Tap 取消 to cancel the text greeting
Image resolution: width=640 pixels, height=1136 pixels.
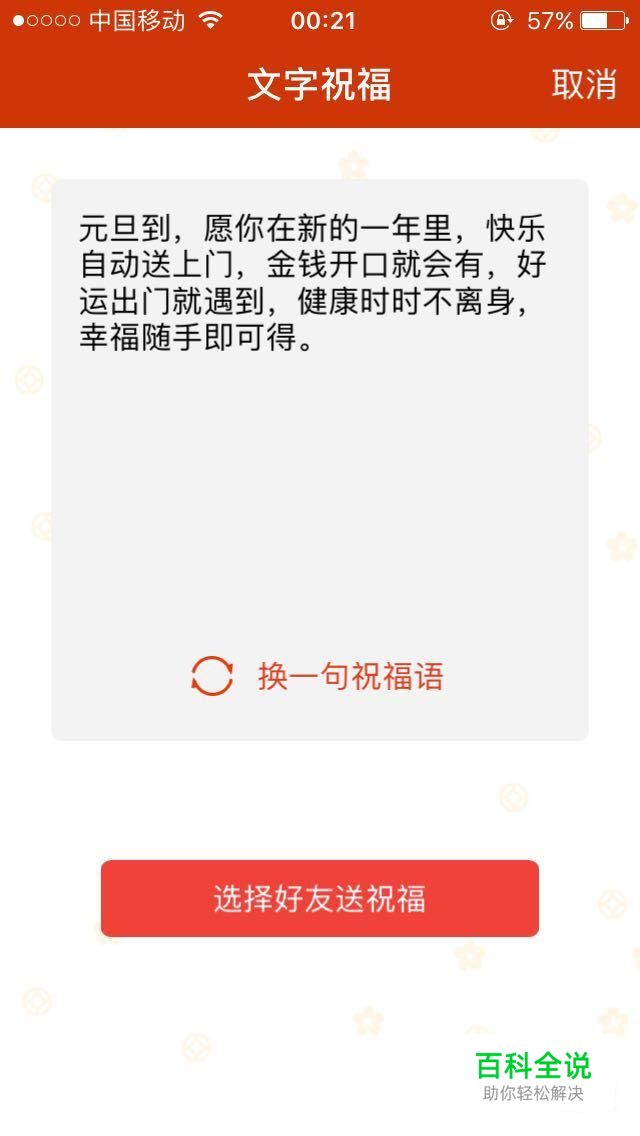583,85
